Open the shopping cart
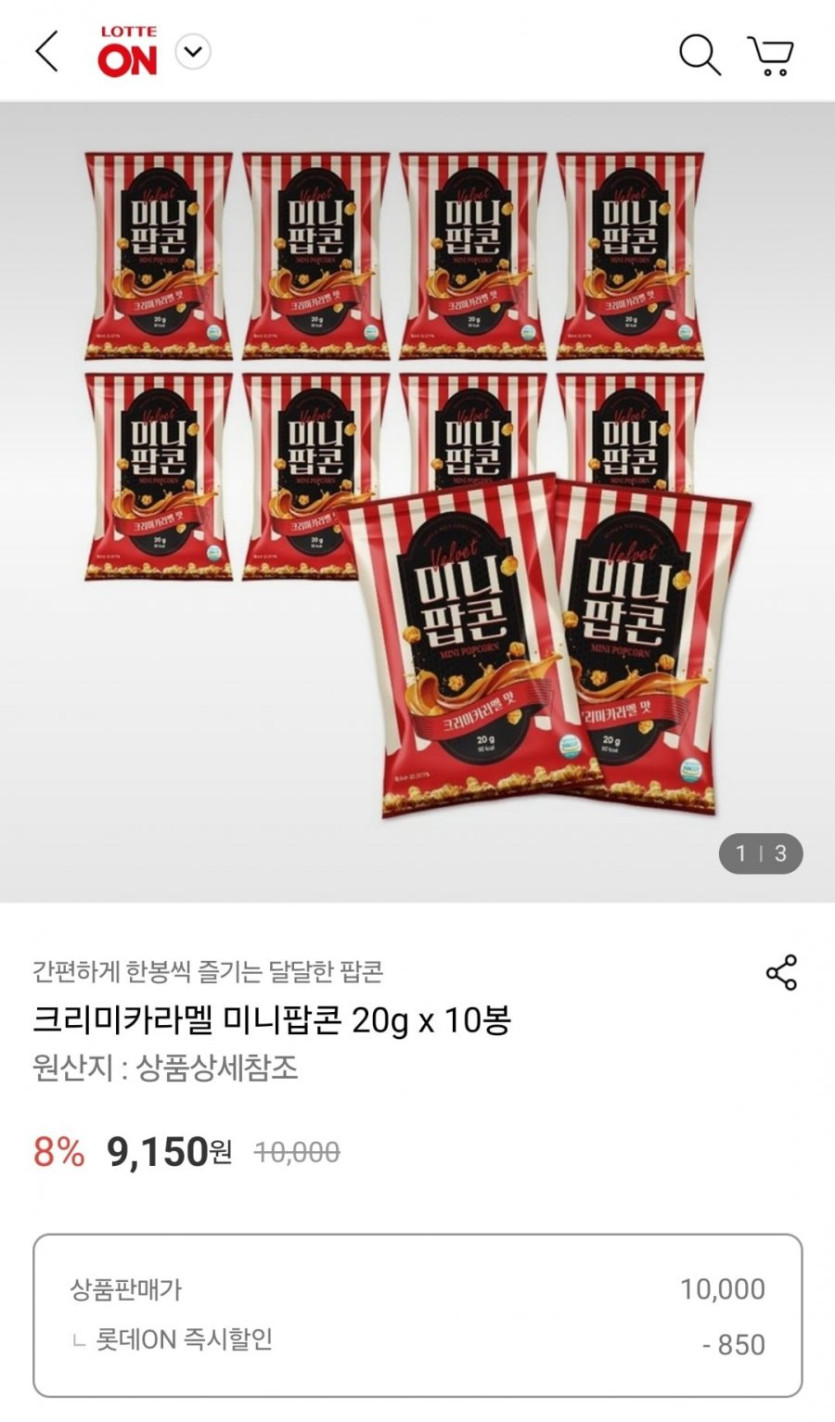The width and height of the screenshot is (835, 1422). point(770,55)
